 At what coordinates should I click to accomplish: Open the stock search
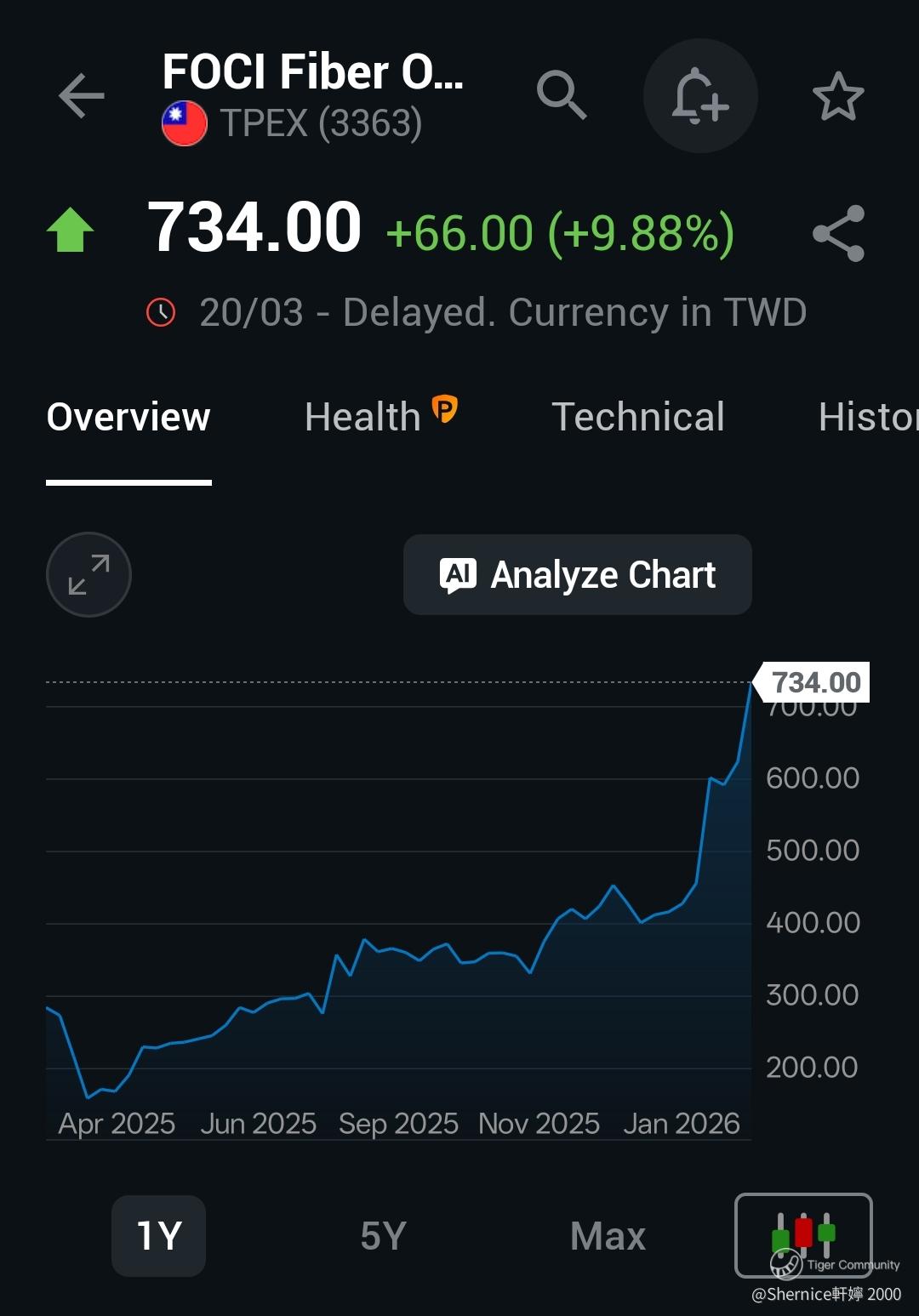coord(562,95)
